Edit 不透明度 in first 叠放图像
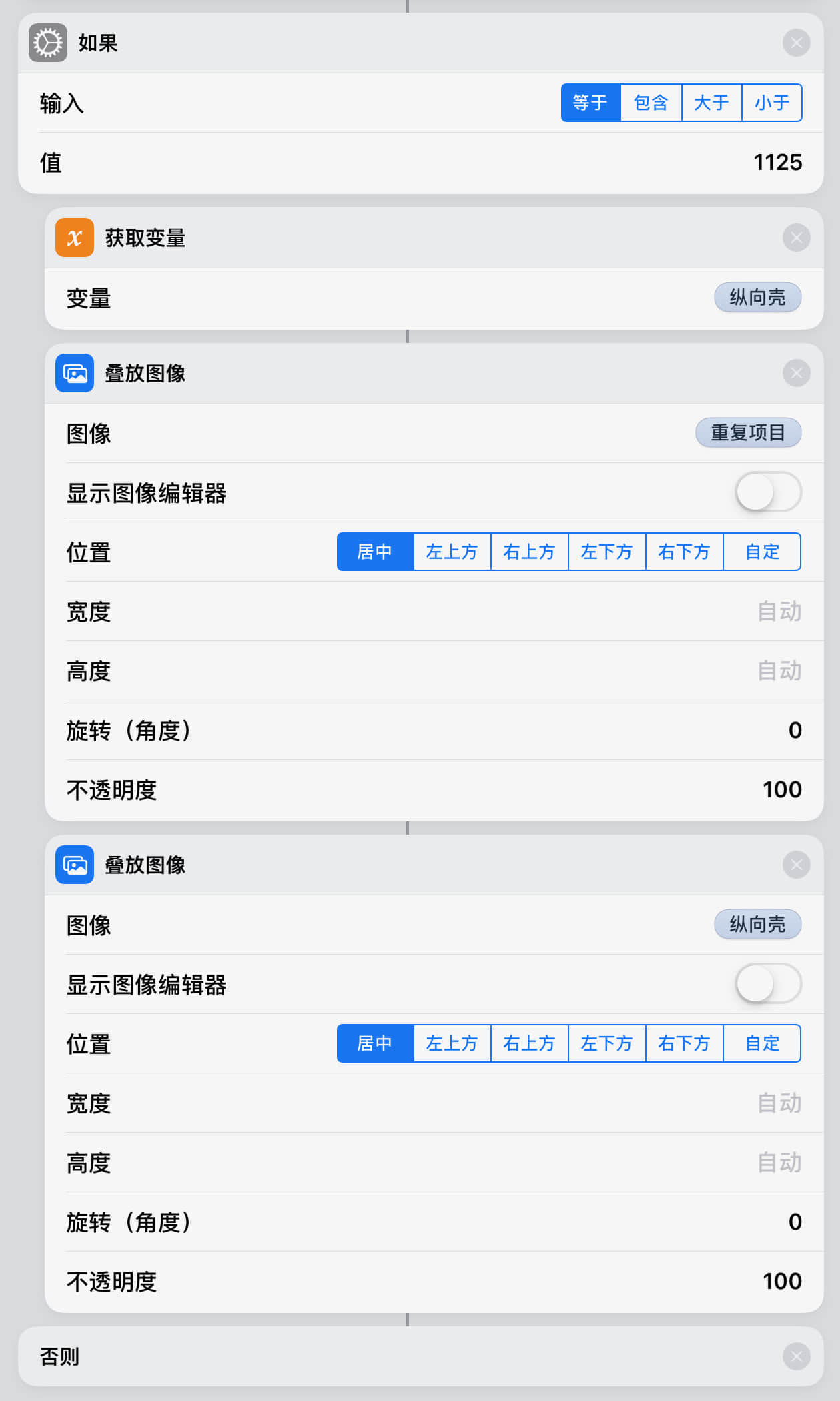 click(x=781, y=790)
